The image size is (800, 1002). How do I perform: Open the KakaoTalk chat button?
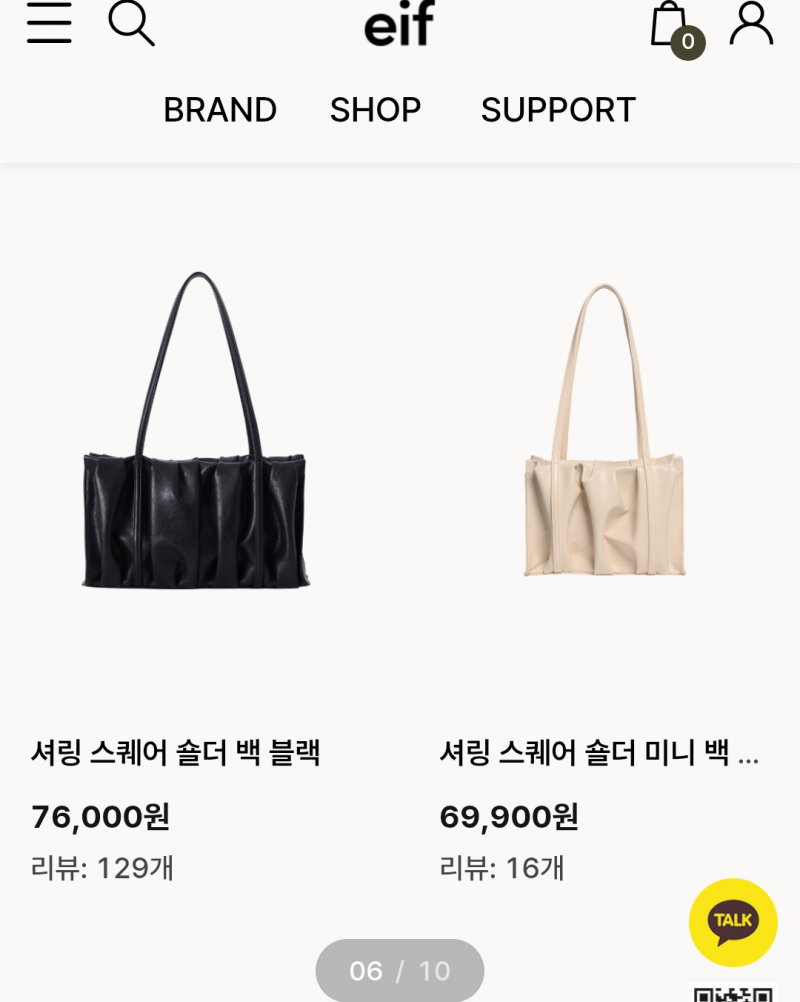(x=733, y=922)
